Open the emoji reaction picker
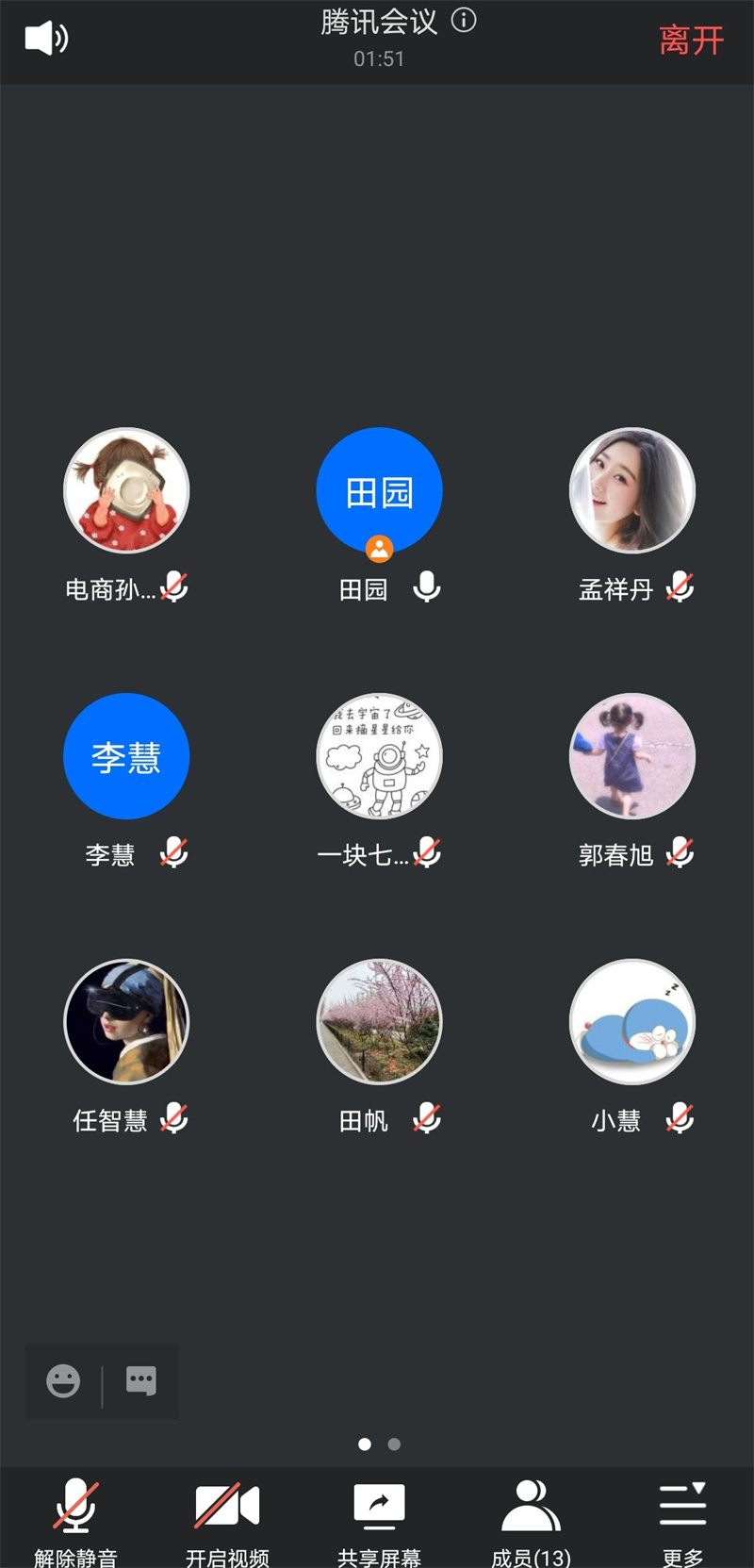The image size is (754, 1568). coord(63,1381)
